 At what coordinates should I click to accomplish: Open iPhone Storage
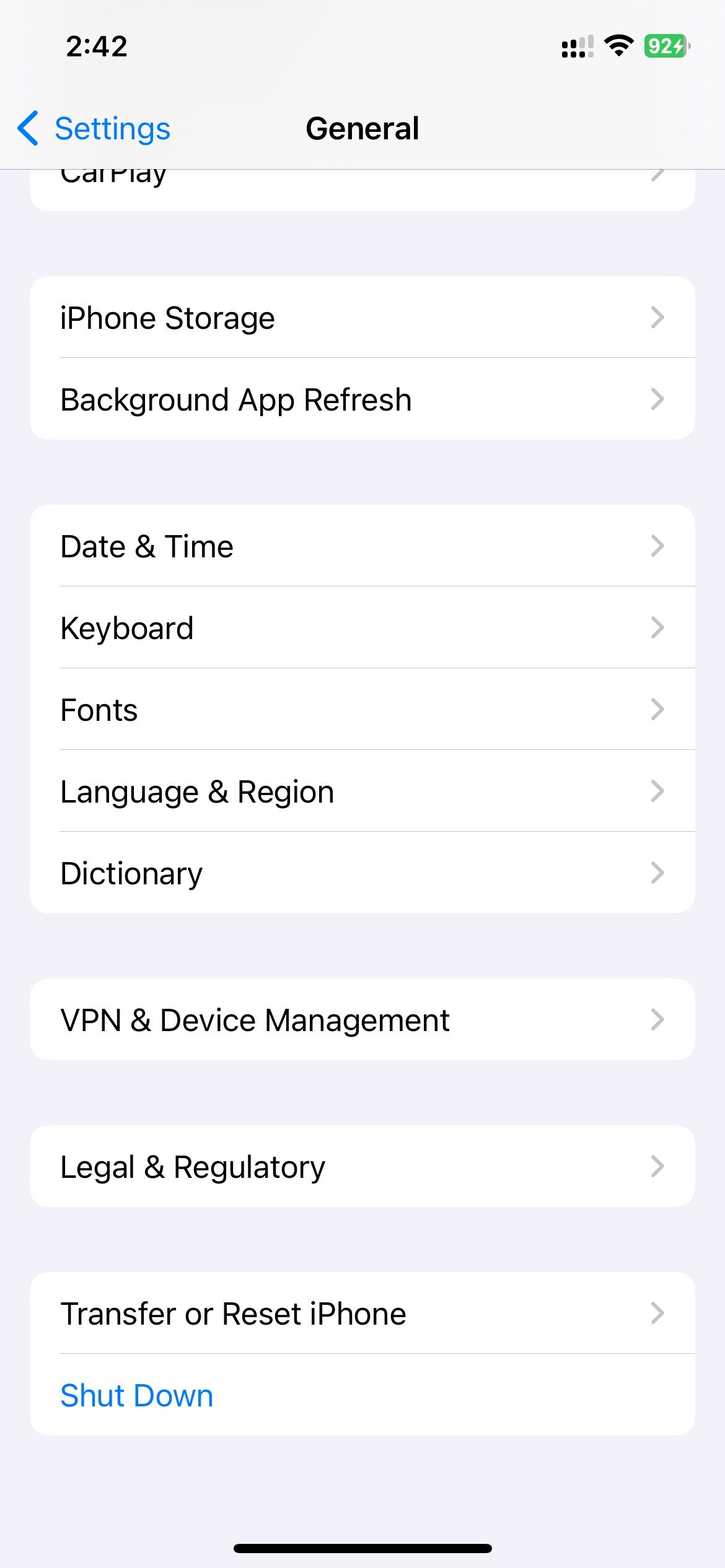(x=362, y=318)
